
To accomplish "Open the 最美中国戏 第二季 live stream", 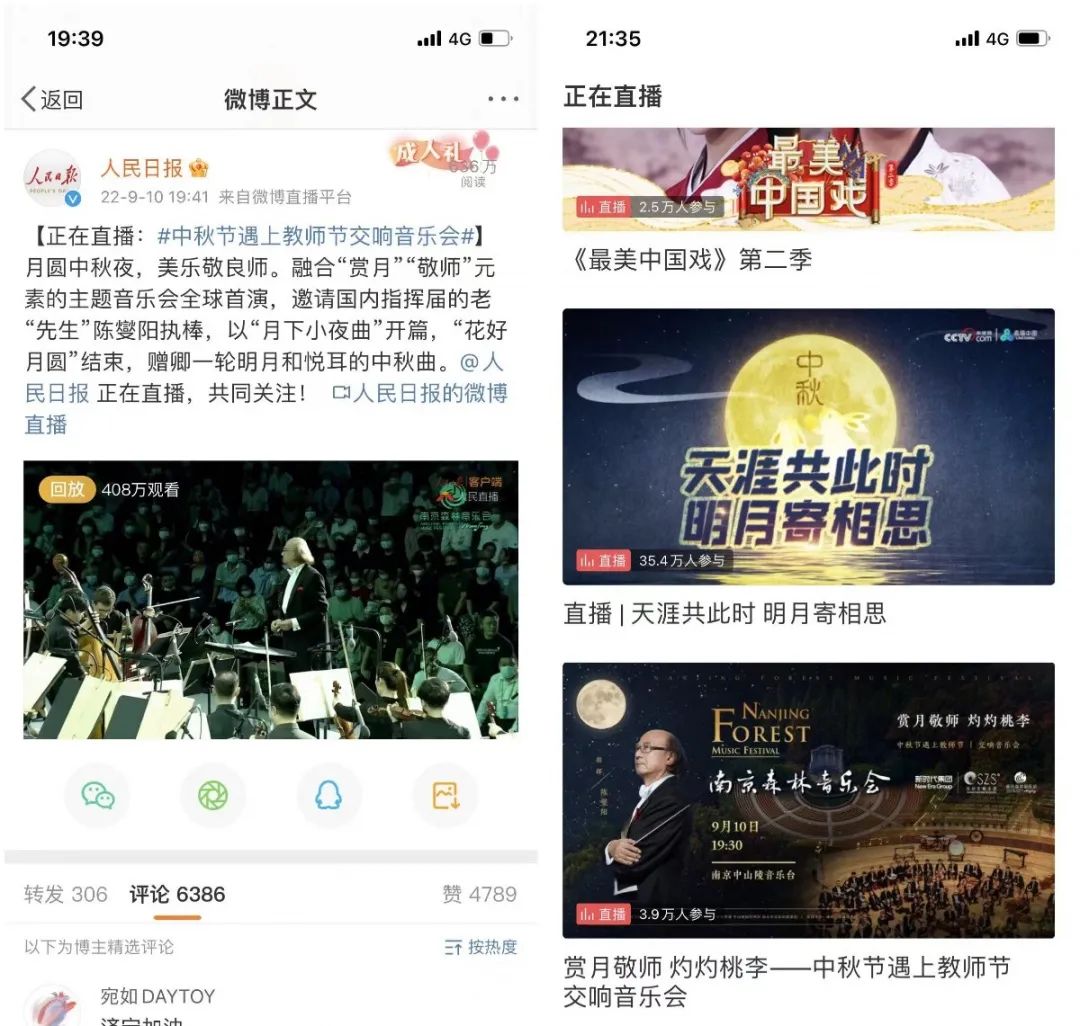I will point(808,180).
